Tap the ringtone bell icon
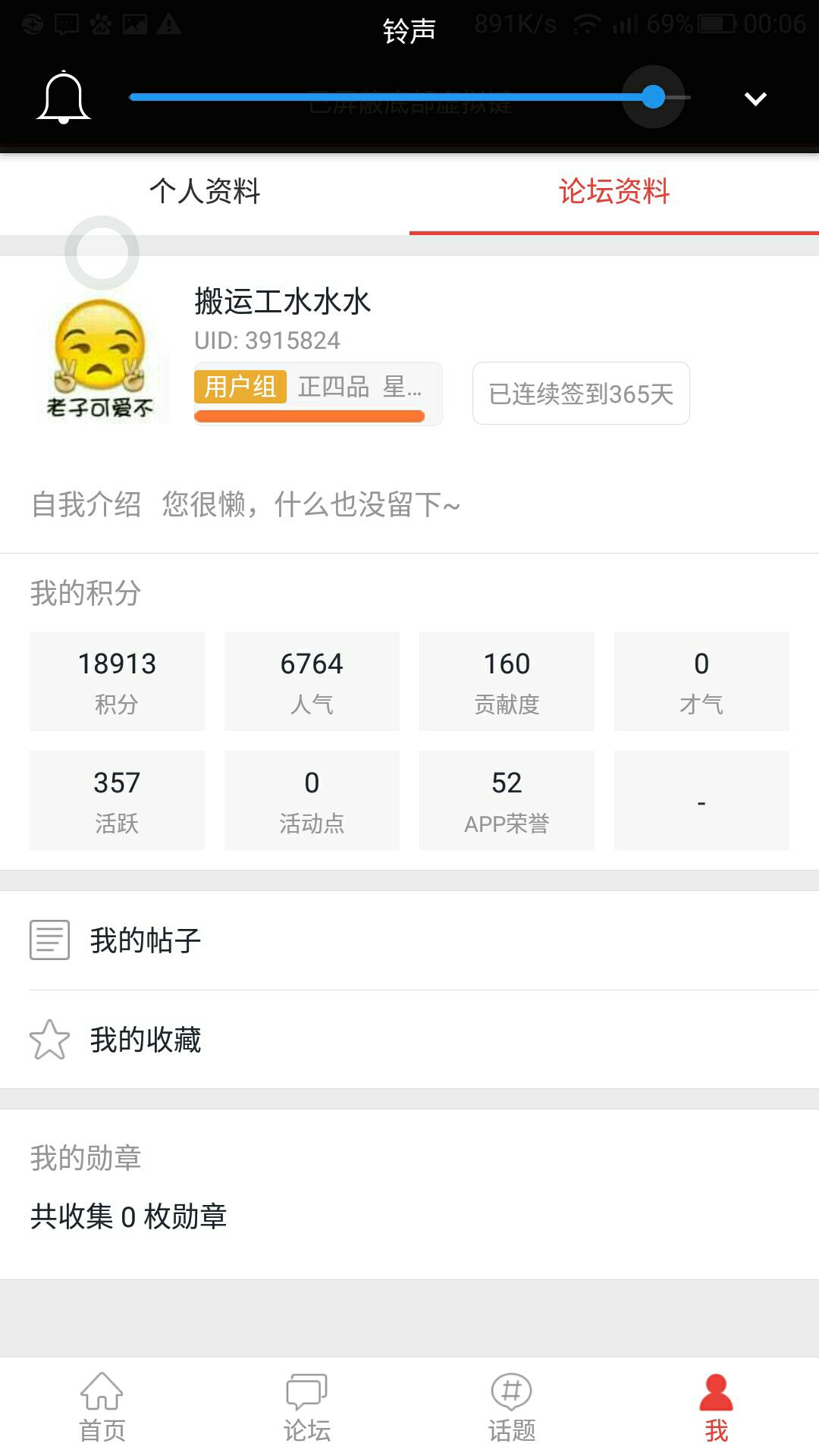The height and width of the screenshot is (1456, 819). pos(64,98)
